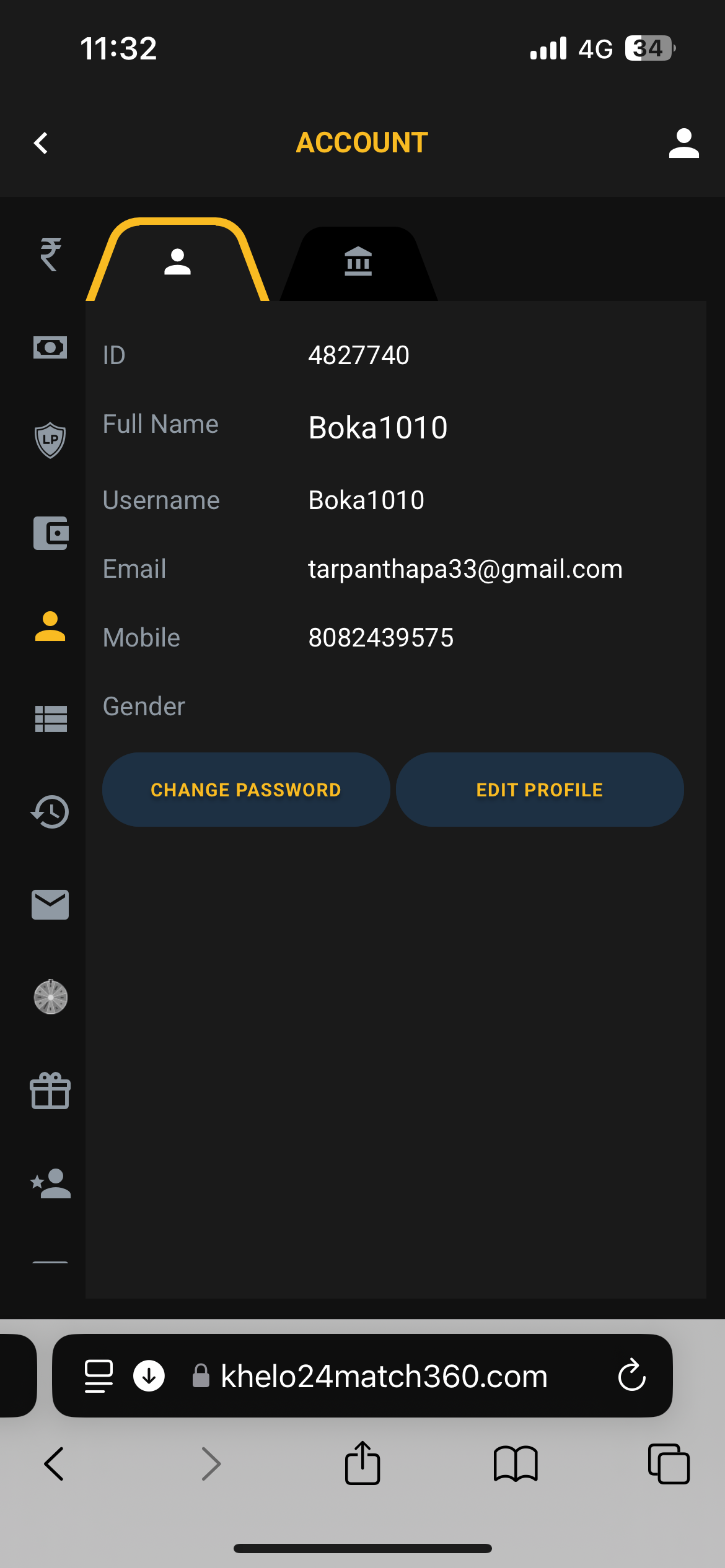The image size is (725, 1568).
Task: Show open browser tabs
Action: pos(669,1464)
